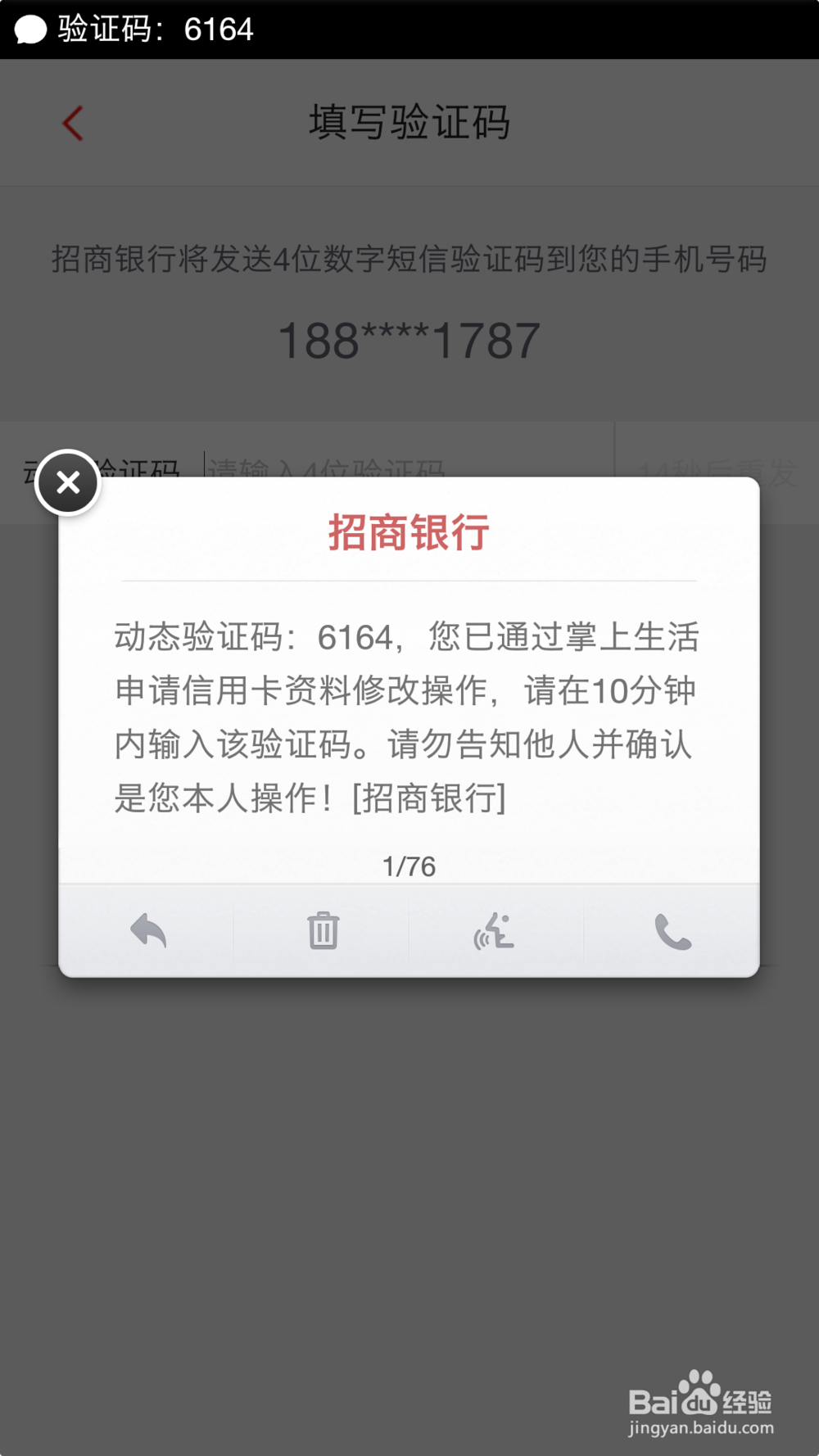Tap the masked number 188****1787
Image resolution: width=819 pixels, height=1456 pixels.
(409, 338)
